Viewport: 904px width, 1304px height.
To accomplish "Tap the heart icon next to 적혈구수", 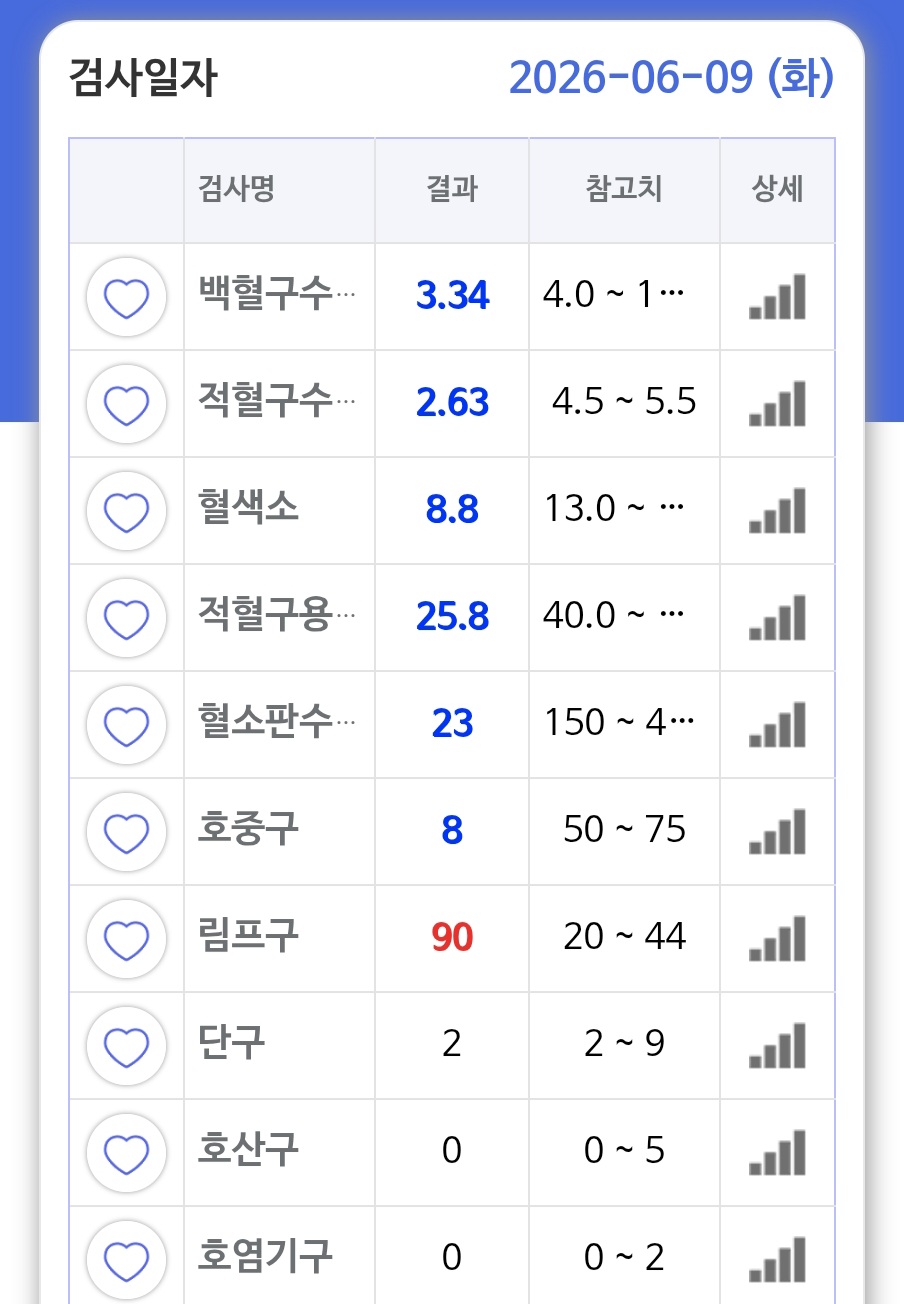I will (x=127, y=404).
